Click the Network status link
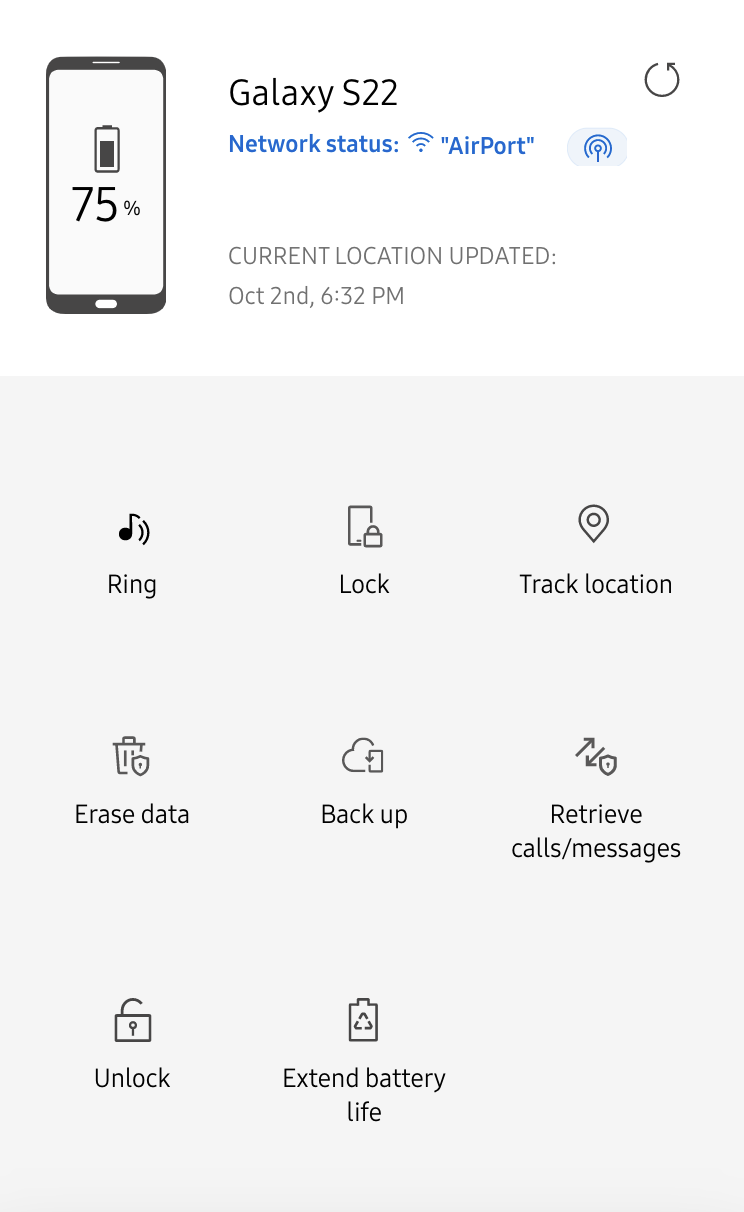744x1212 pixels. pyautogui.click(x=310, y=144)
